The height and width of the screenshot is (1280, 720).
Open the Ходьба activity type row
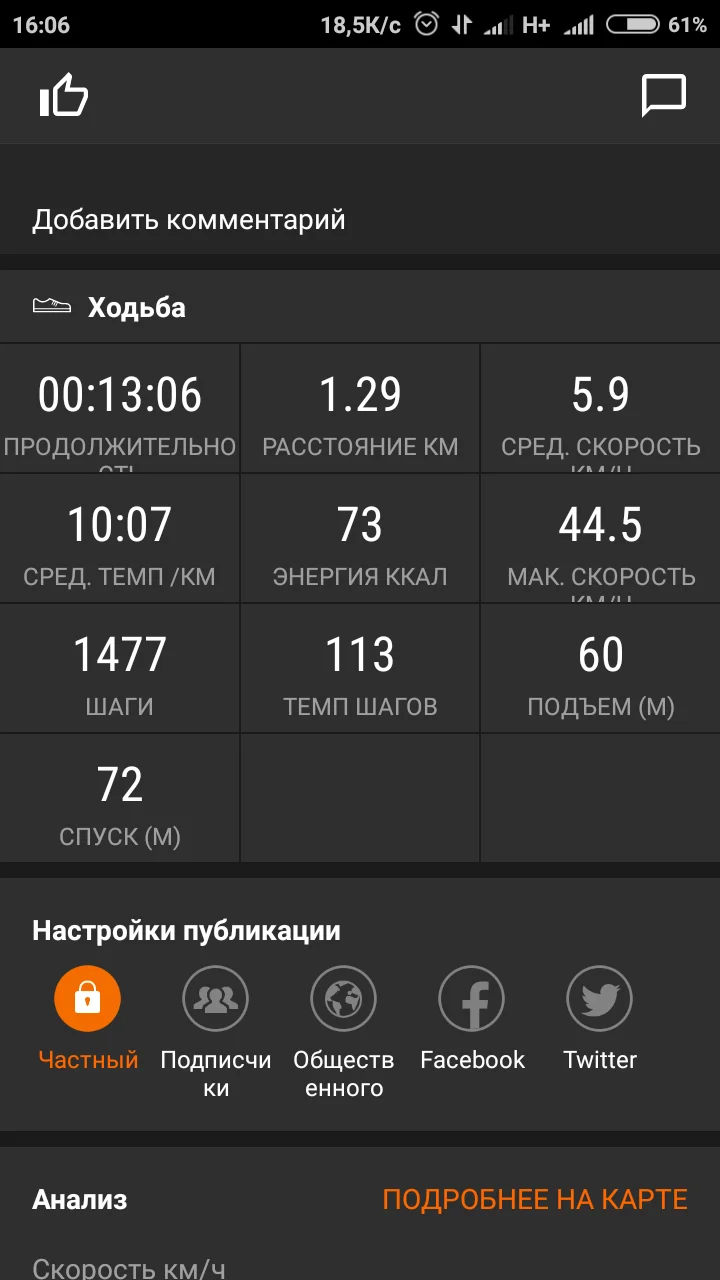coord(136,307)
